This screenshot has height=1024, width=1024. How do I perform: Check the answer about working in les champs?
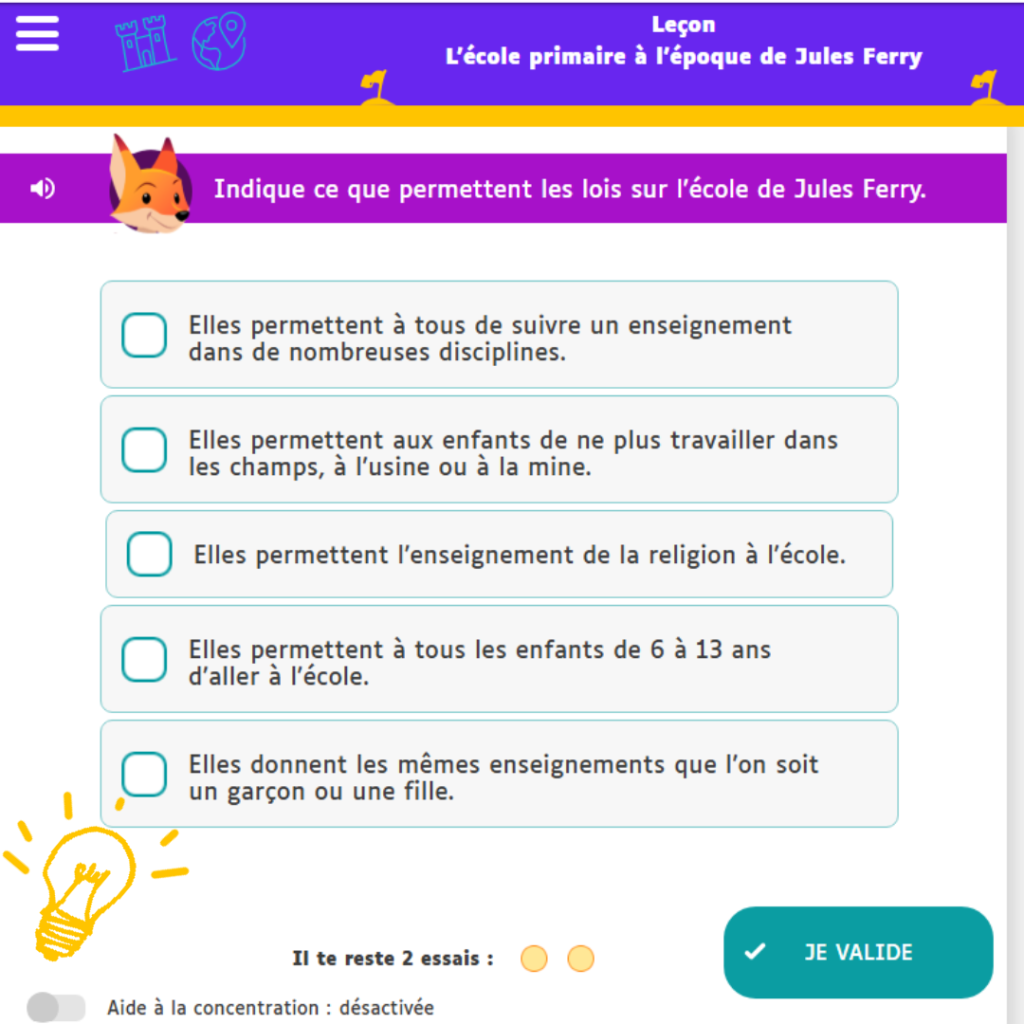pos(144,450)
